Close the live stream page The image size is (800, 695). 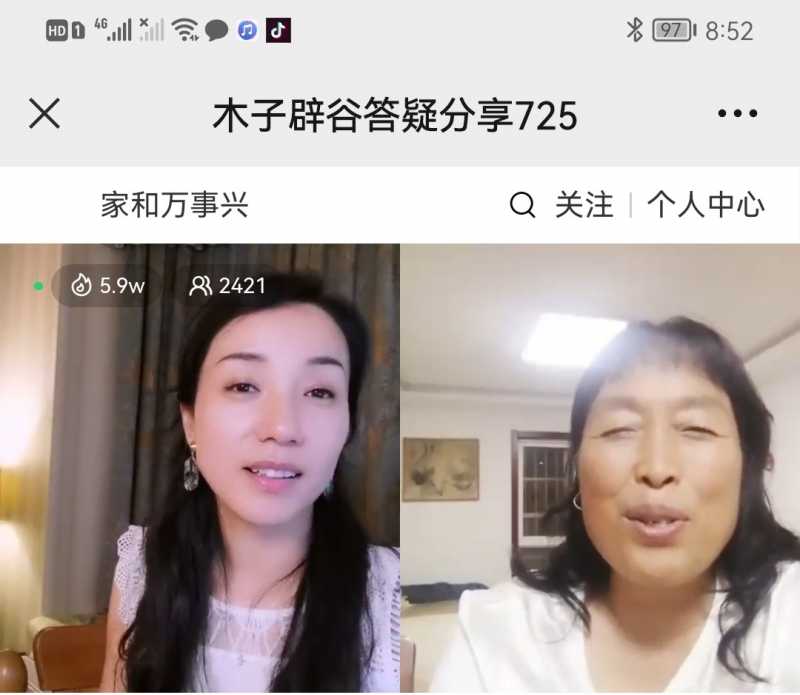click(44, 114)
